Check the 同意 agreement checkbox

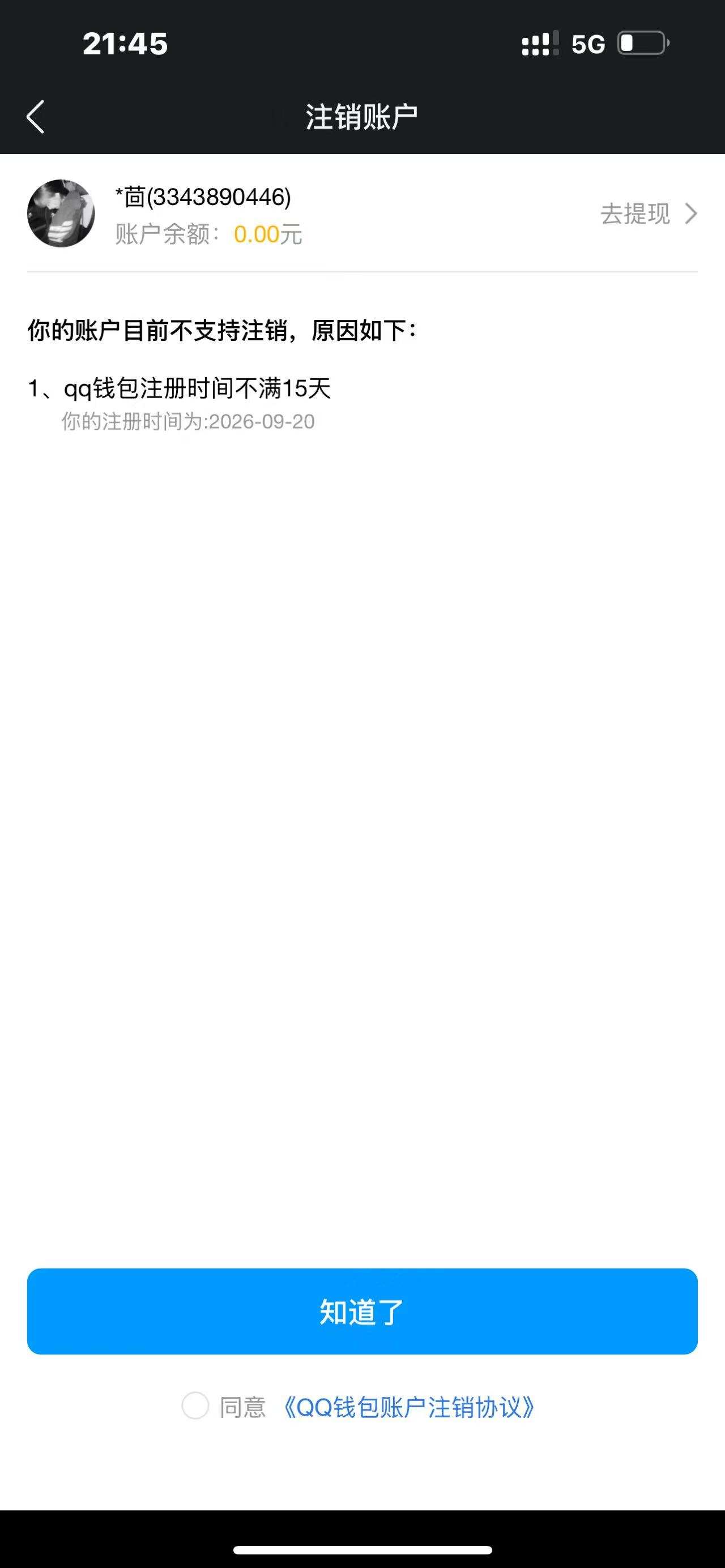click(195, 1405)
